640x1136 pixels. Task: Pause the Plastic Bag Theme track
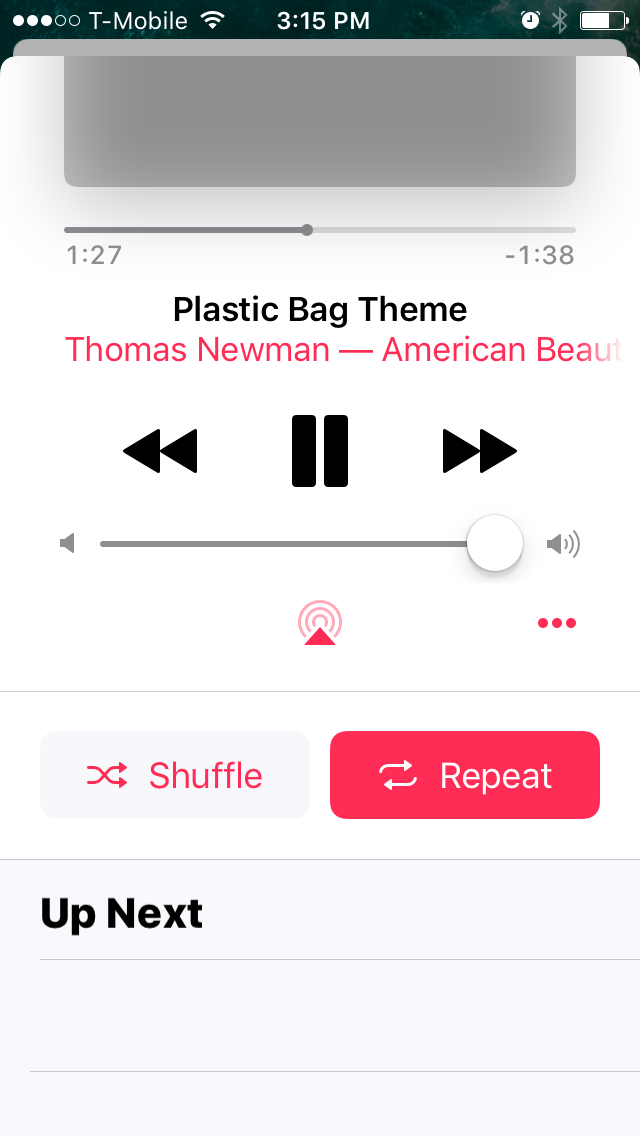coord(320,451)
